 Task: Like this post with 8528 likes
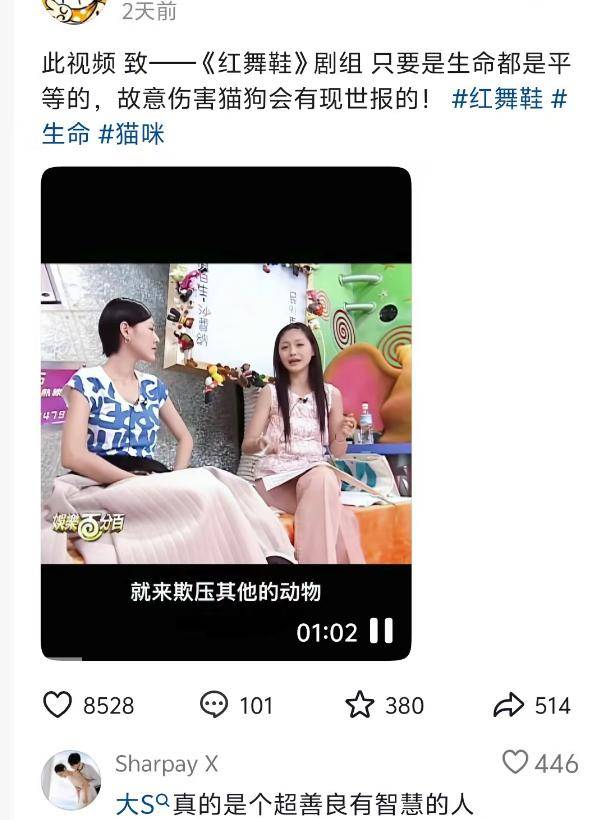(x=58, y=705)
